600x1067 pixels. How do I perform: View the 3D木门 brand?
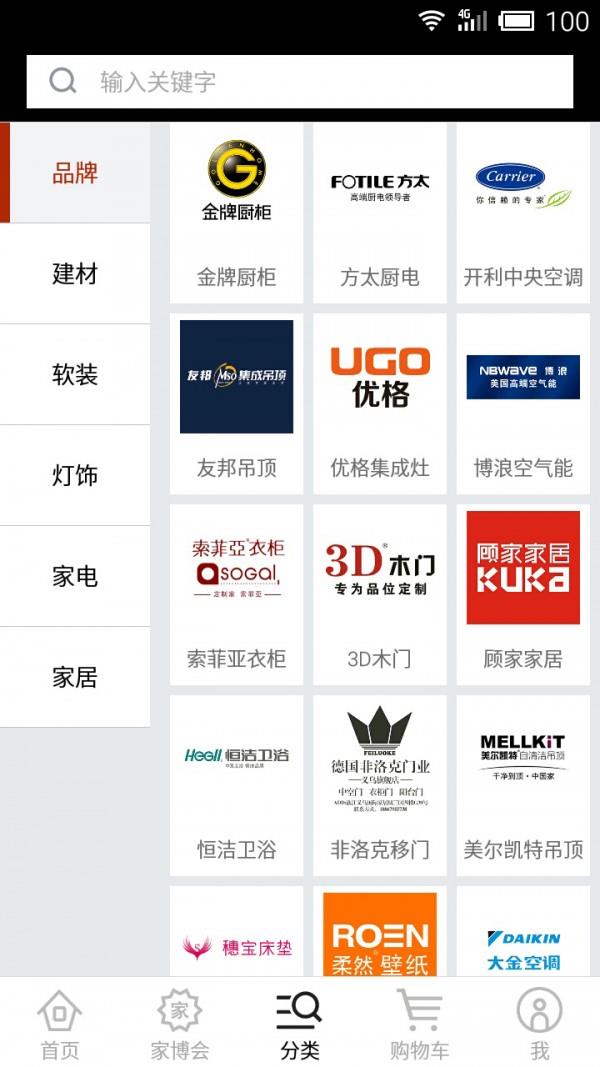point(380,594)
